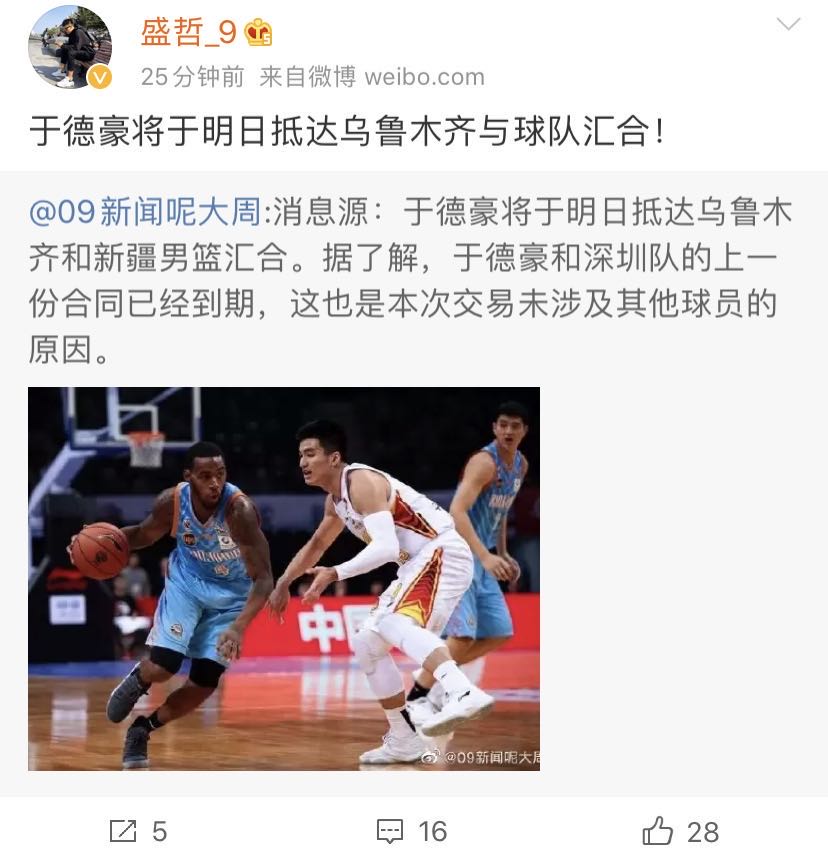This screenshot has height=858, width=828.
Task: View the basketball game photo
Action: point(284,578)
